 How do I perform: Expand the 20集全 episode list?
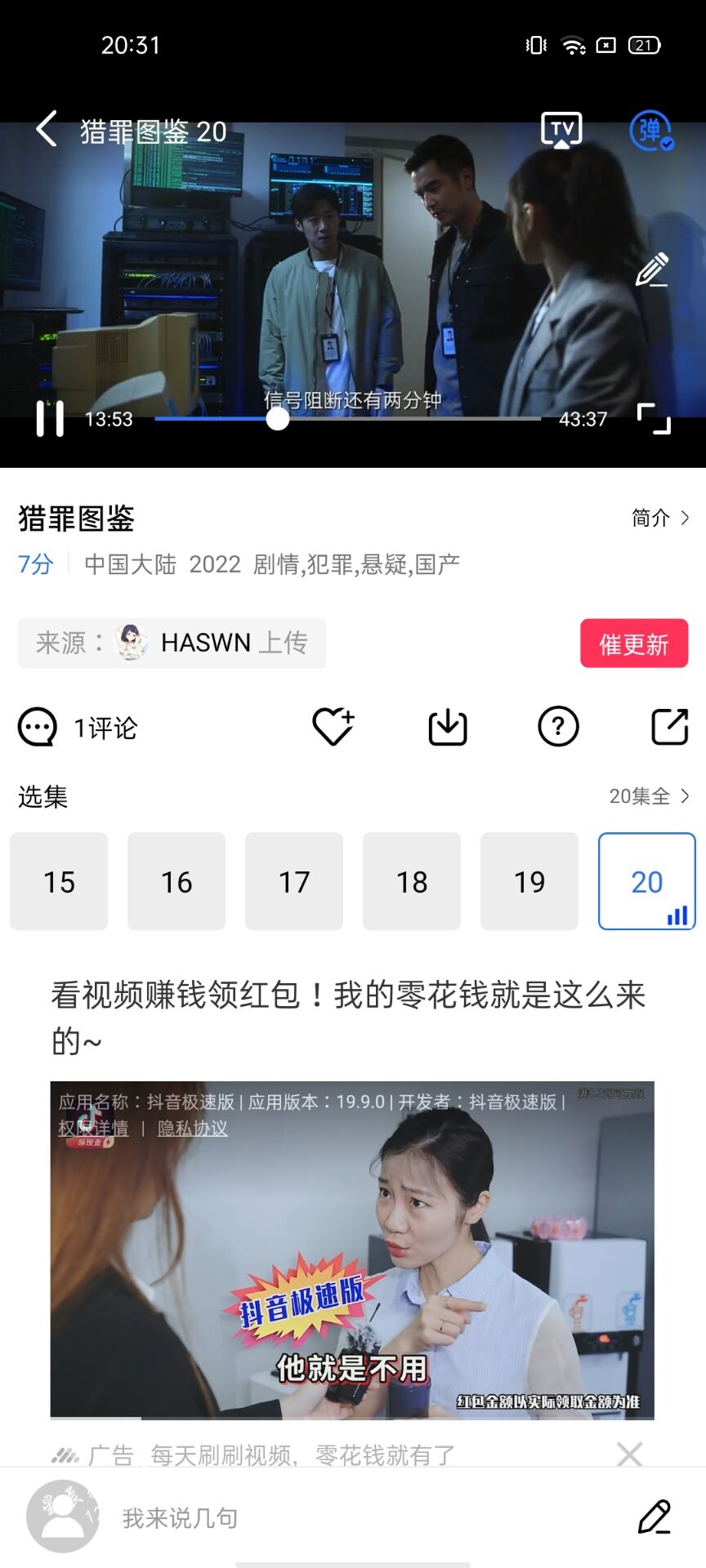649,795
